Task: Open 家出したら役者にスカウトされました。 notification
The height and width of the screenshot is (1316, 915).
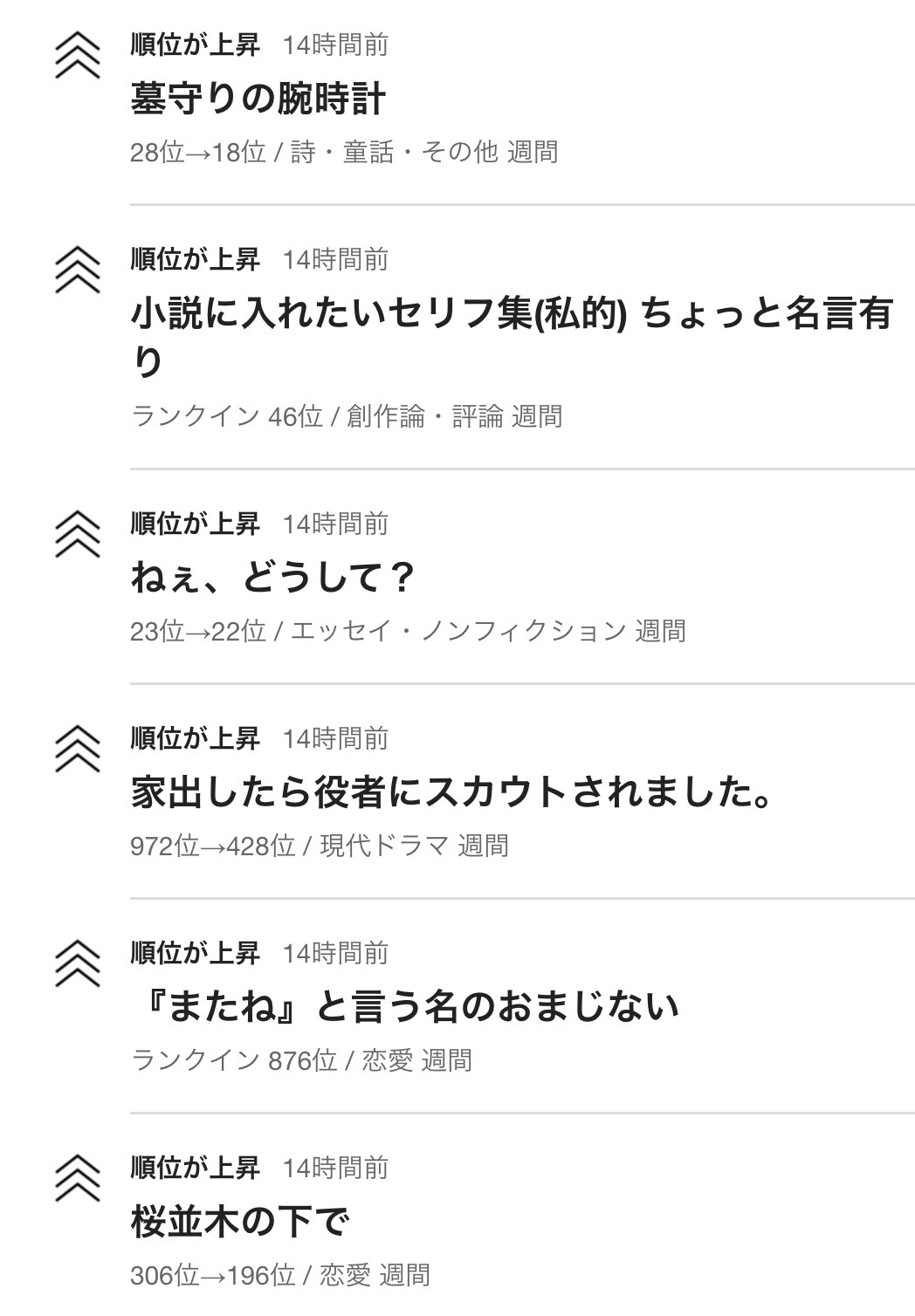Action: (452, 792)
